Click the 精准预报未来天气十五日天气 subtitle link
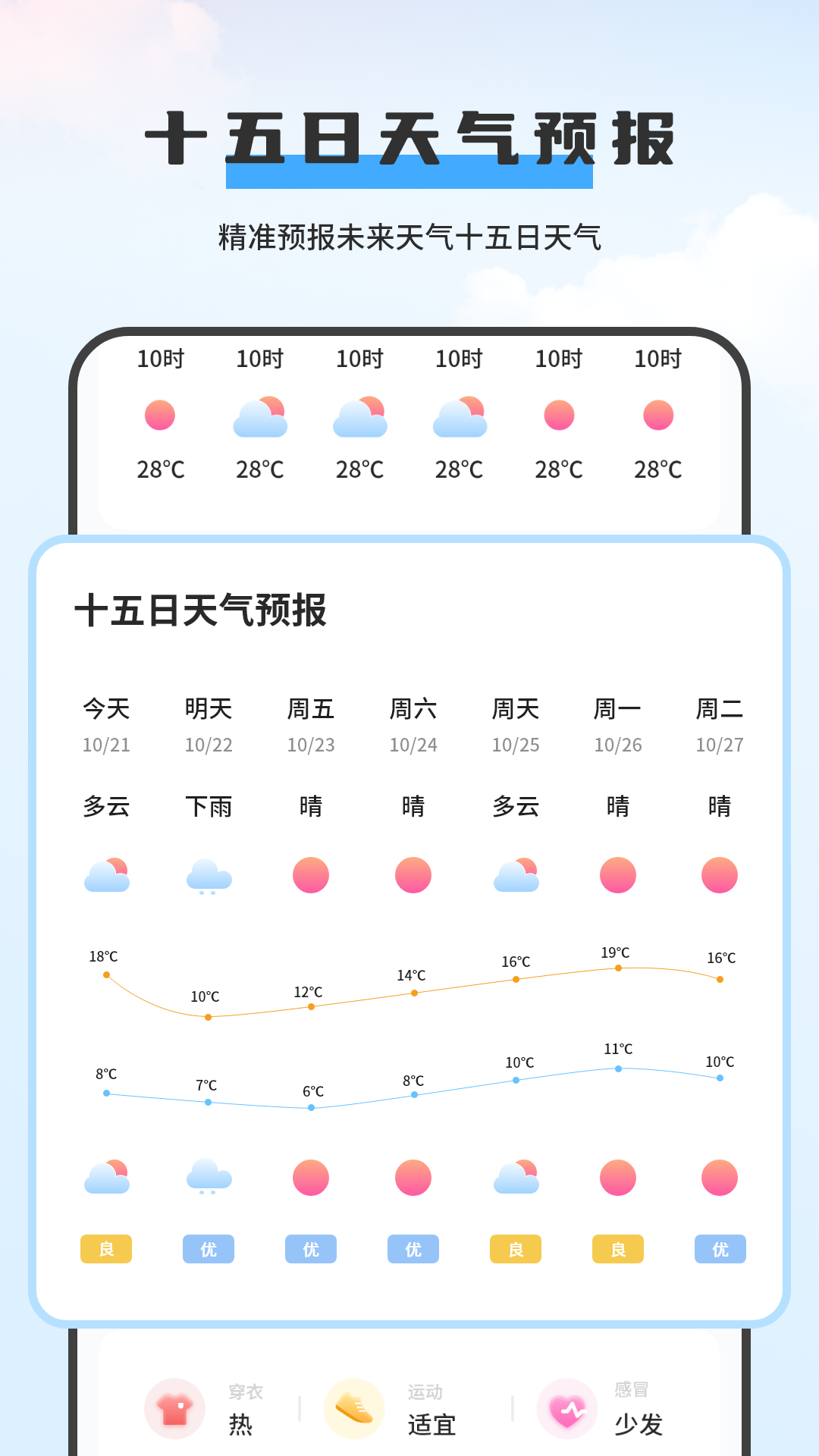819x1456 pixels. (x=409, y=235)
